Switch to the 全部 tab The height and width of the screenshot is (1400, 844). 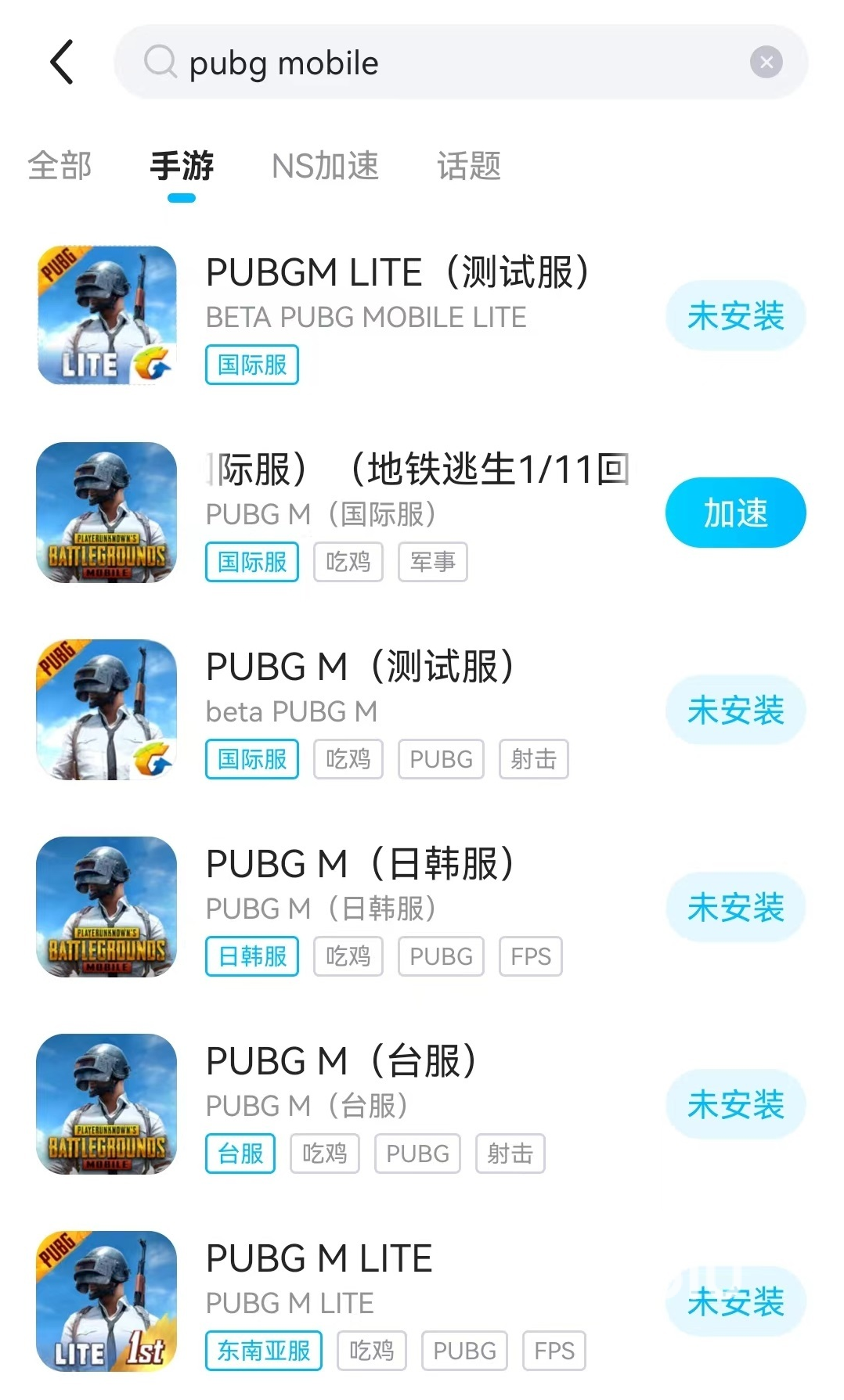pos(60,166)
